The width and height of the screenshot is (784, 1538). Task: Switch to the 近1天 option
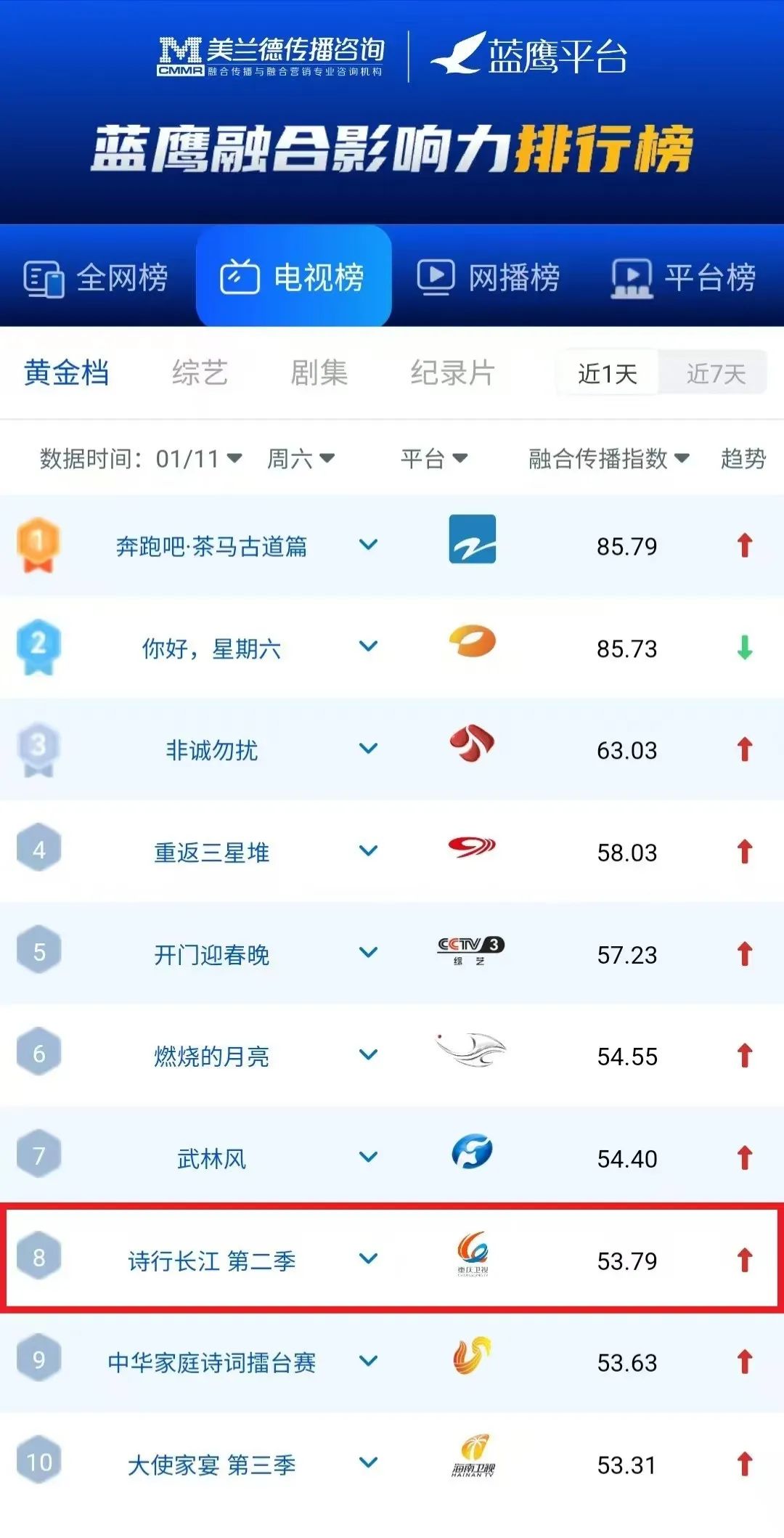click(x=608, y=373)
